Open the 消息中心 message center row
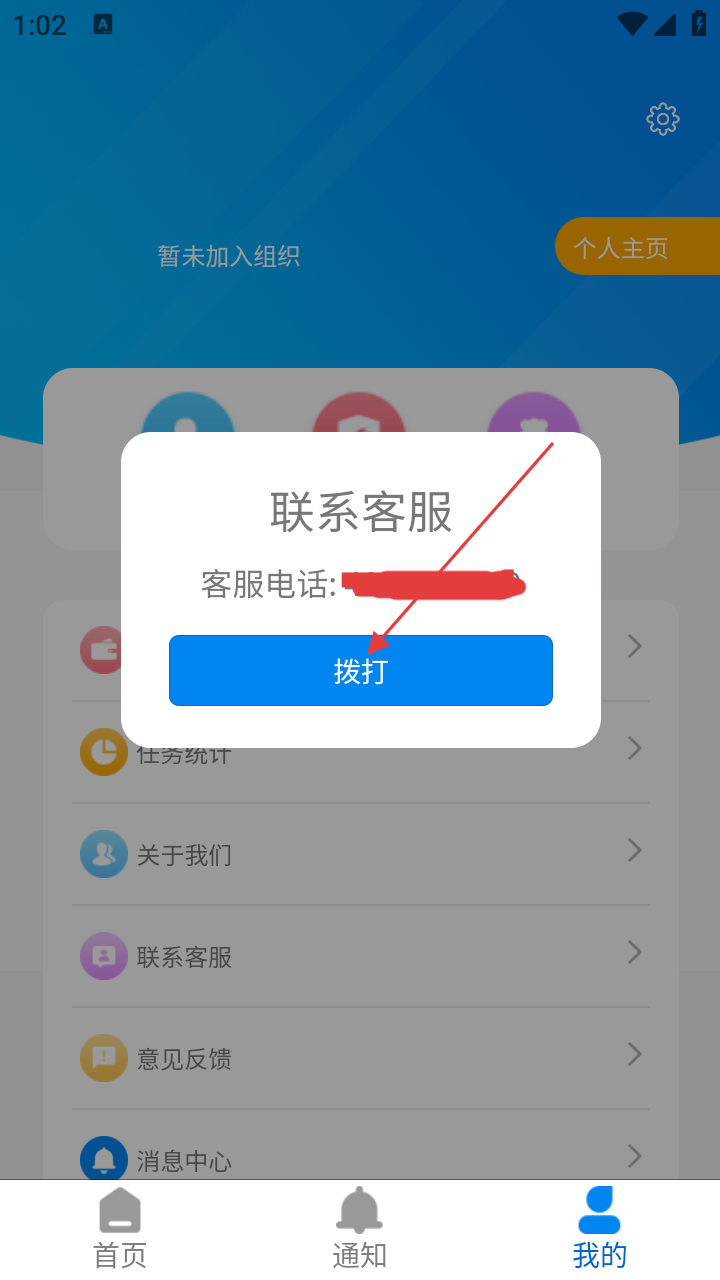This screenshot has height=1280, width=720. (x=360, y=1160)
